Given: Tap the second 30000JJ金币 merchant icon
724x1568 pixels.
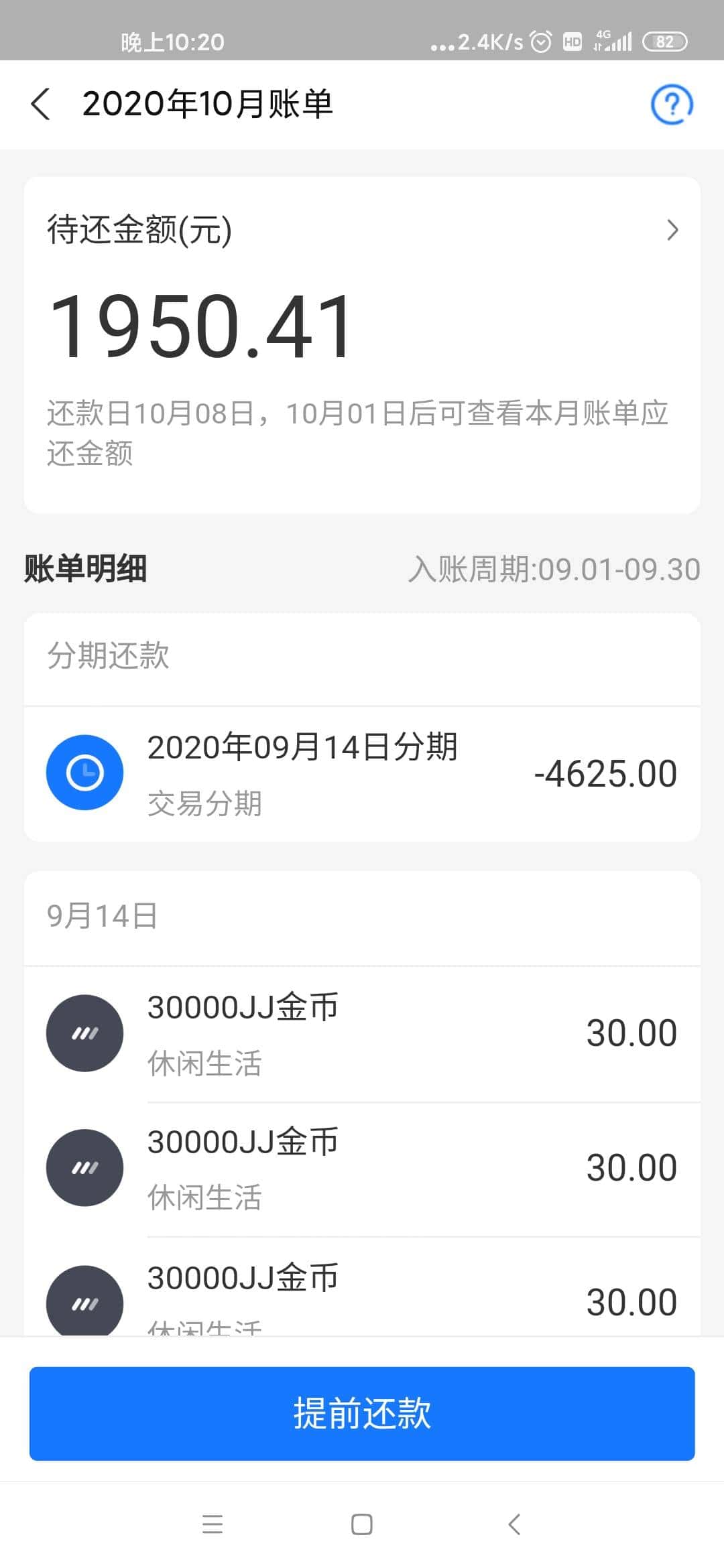Looking at the screenshot, I should point(84,1167).
